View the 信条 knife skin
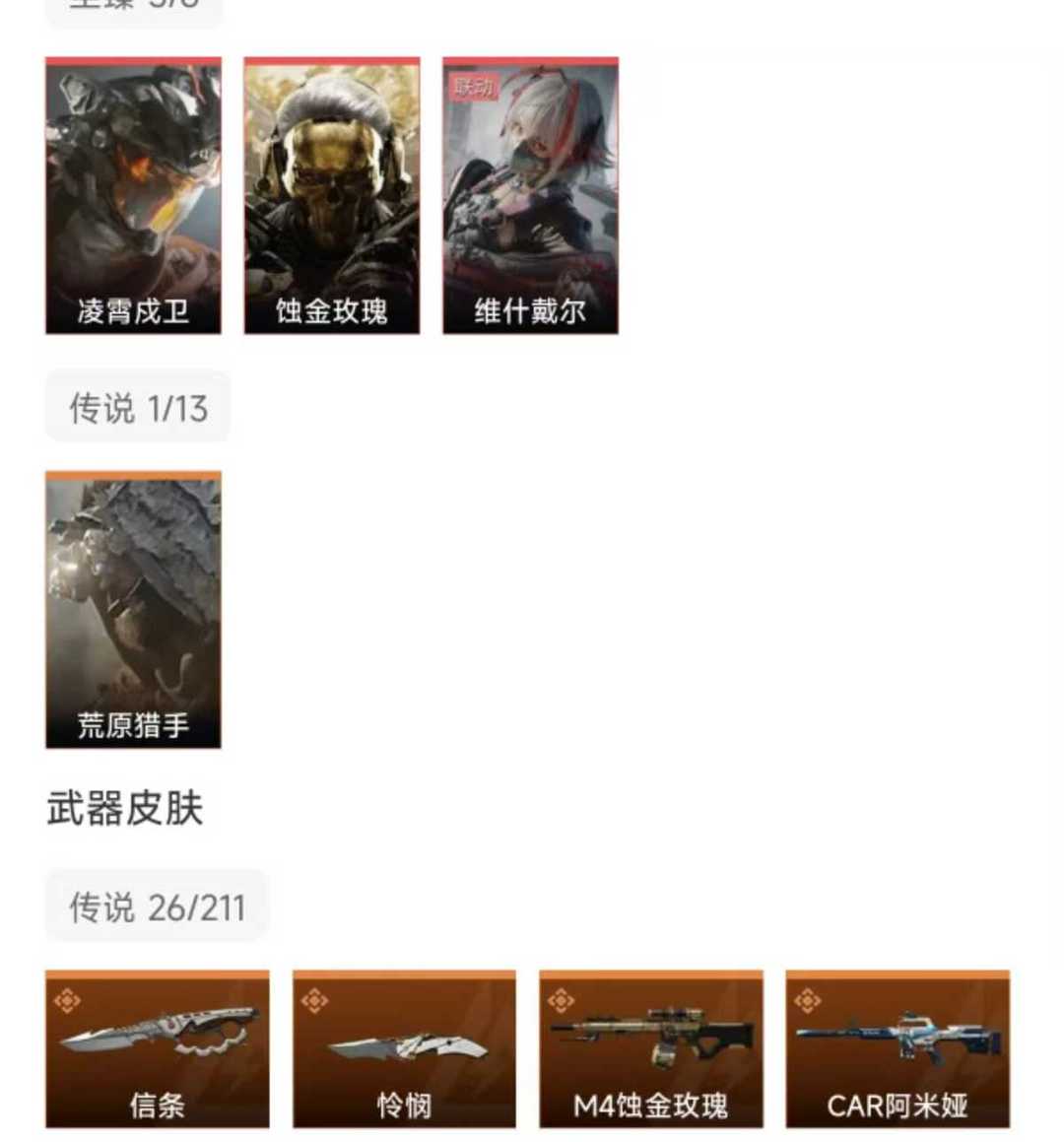1064x1142 pixels. 157,1048
